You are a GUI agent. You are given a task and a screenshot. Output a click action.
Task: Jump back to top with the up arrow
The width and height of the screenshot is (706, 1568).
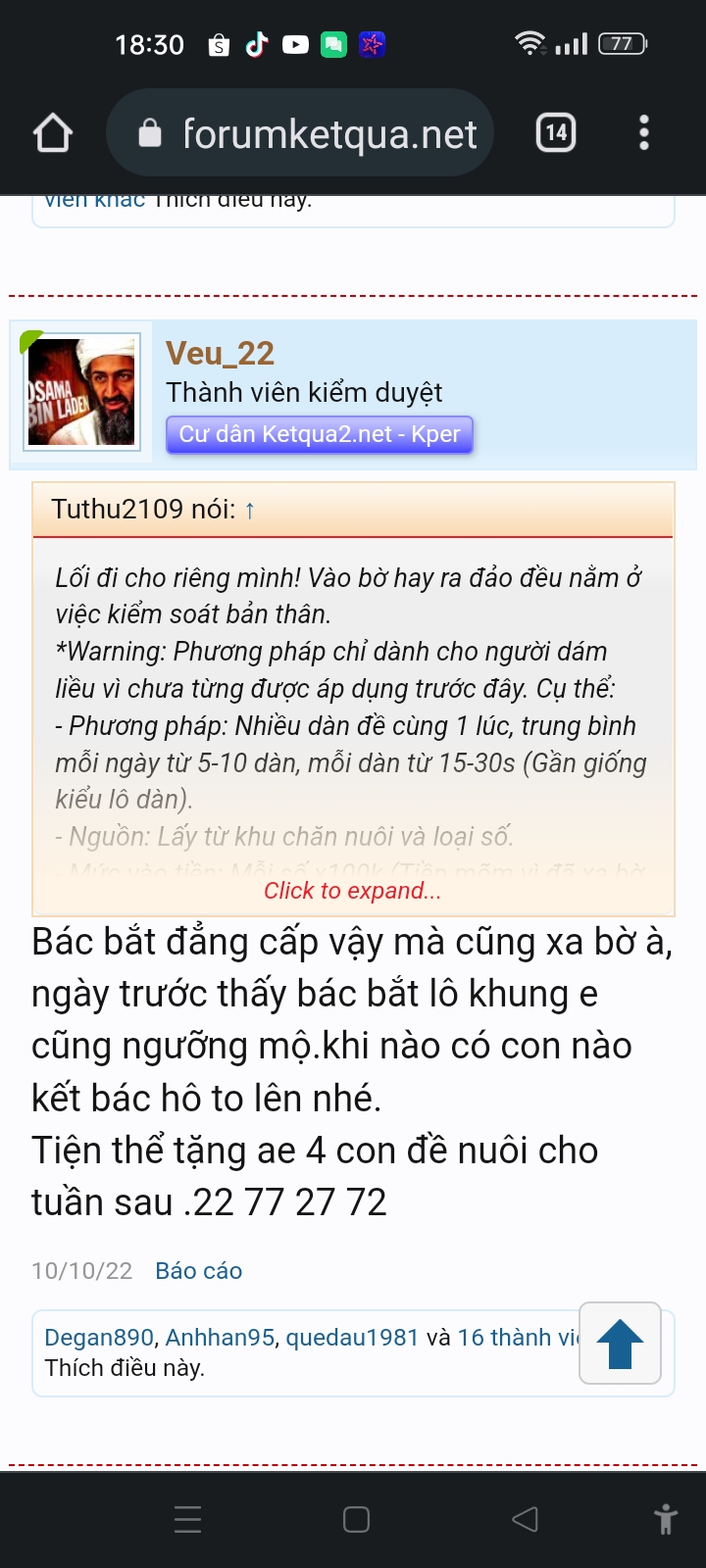620,1344
